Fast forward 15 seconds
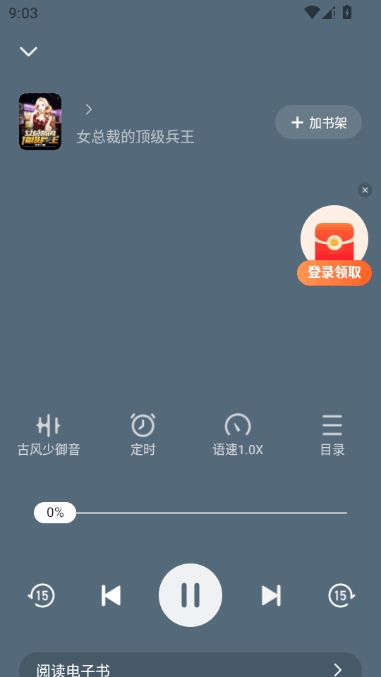Image resolution: width=381 pixels, height=677 pixels. 341,595
